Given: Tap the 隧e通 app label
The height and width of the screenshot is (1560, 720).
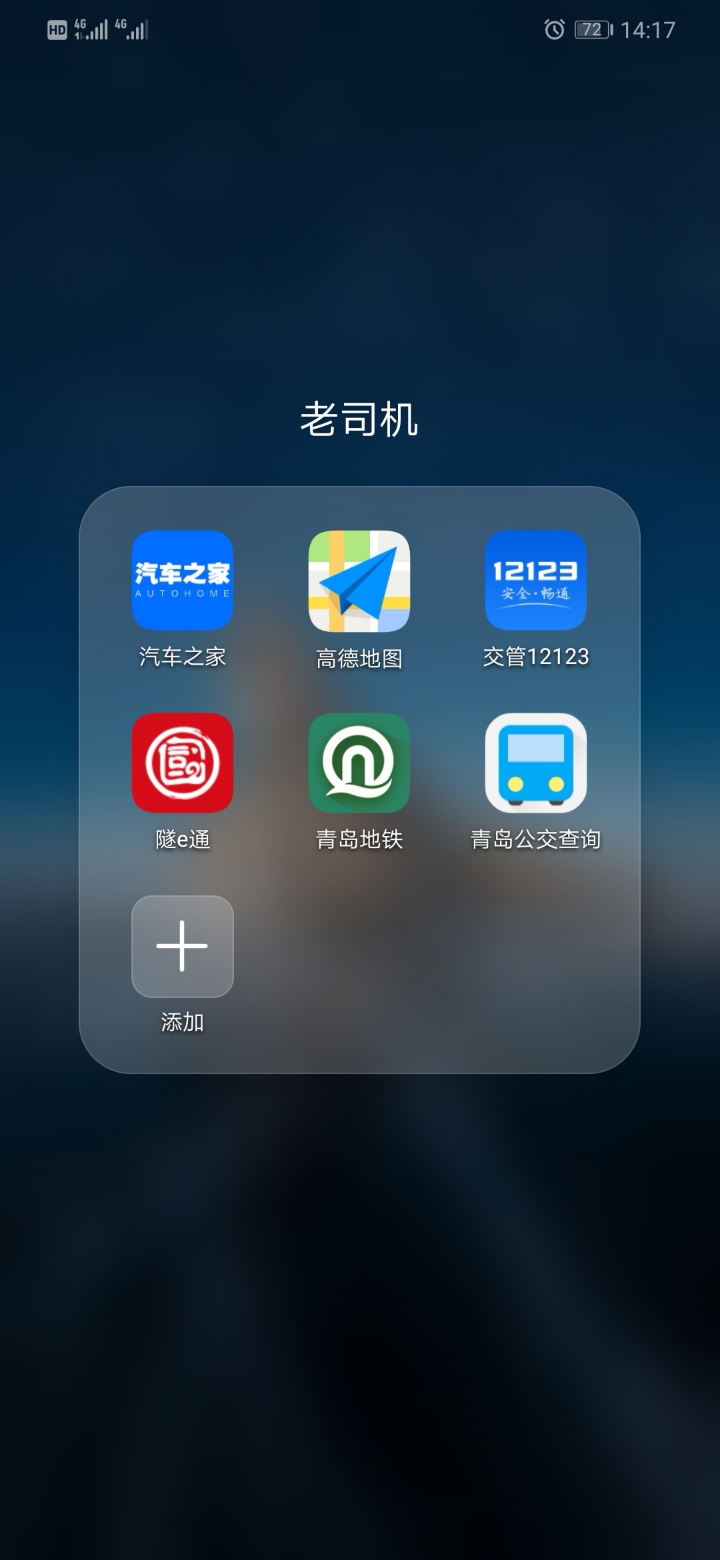Looking at the screenshot, I should click(181, 838).
